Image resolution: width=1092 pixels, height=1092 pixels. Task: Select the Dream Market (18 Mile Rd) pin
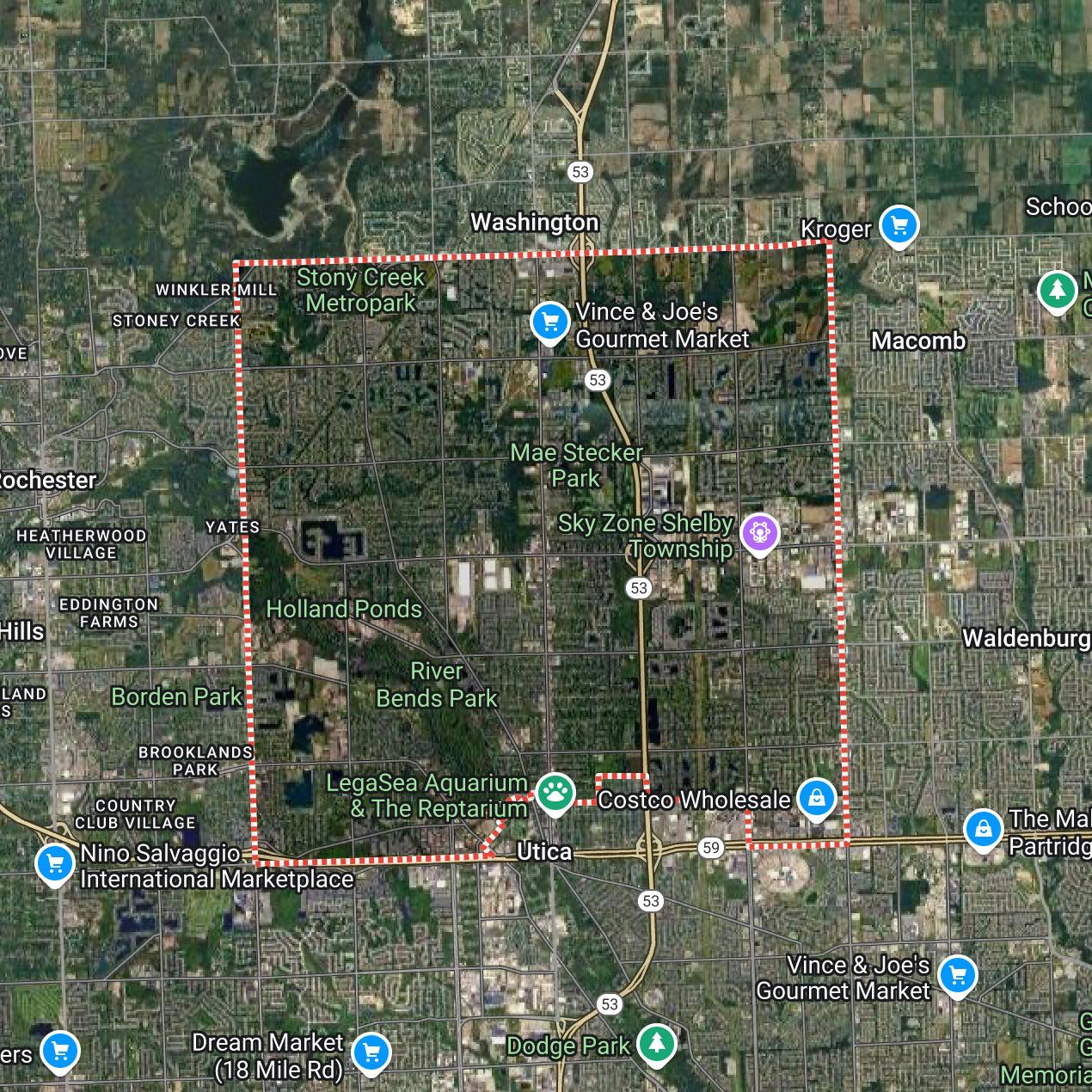click(x=371, y=1051)
